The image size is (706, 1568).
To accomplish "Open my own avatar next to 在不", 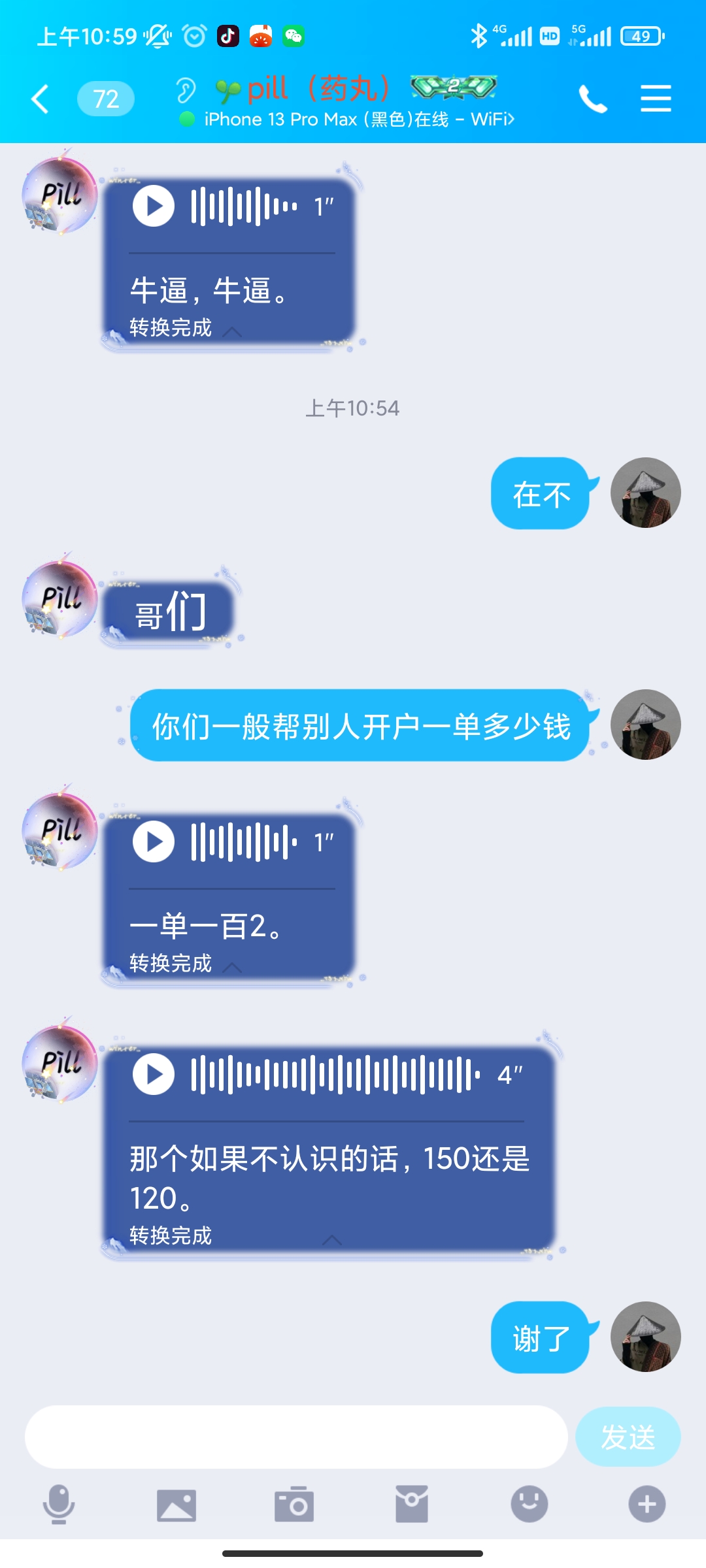I will click(x=645, y=493).
